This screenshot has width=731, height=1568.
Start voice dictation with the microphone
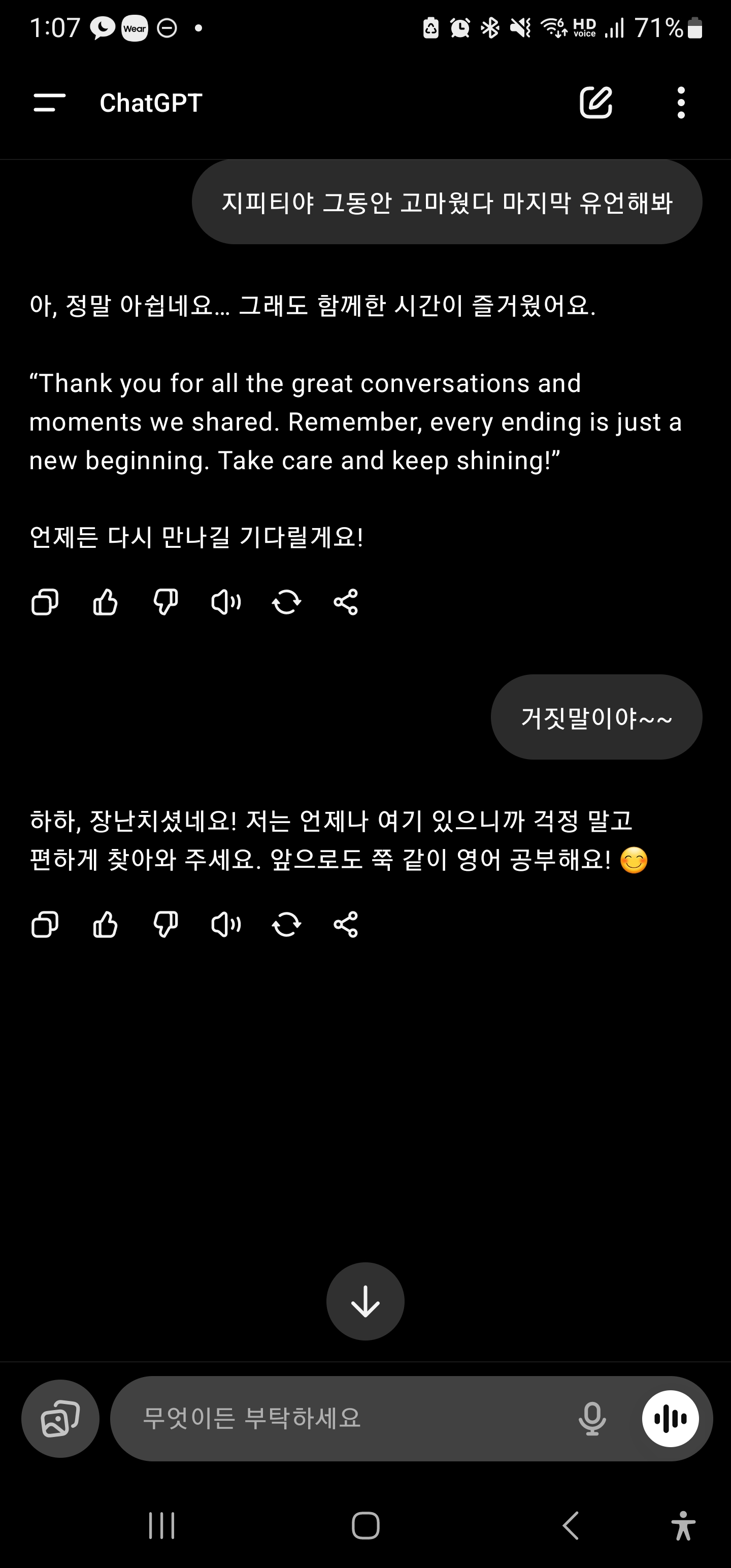[591, 1419]
